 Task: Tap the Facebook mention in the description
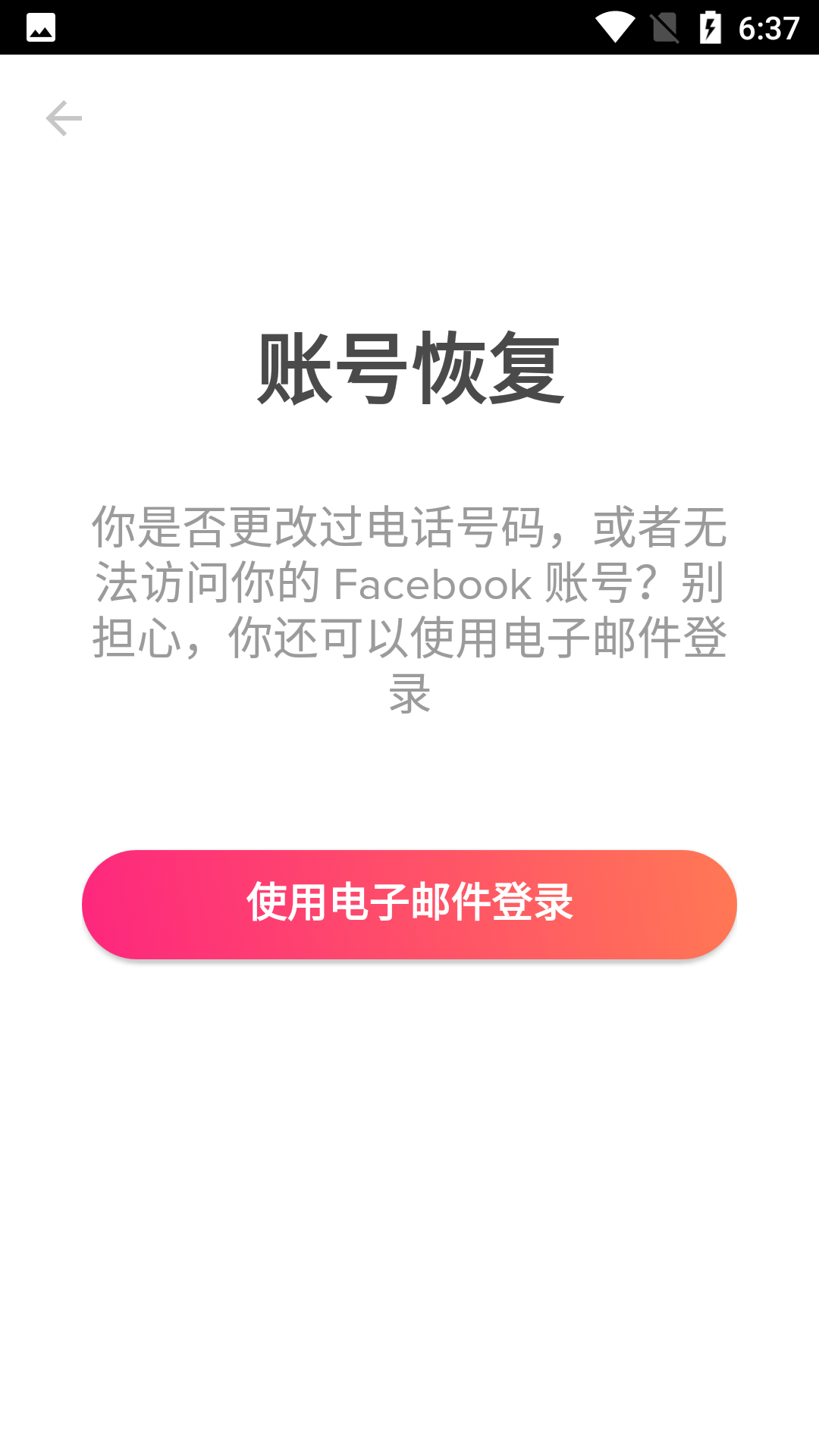coord(435,584)
